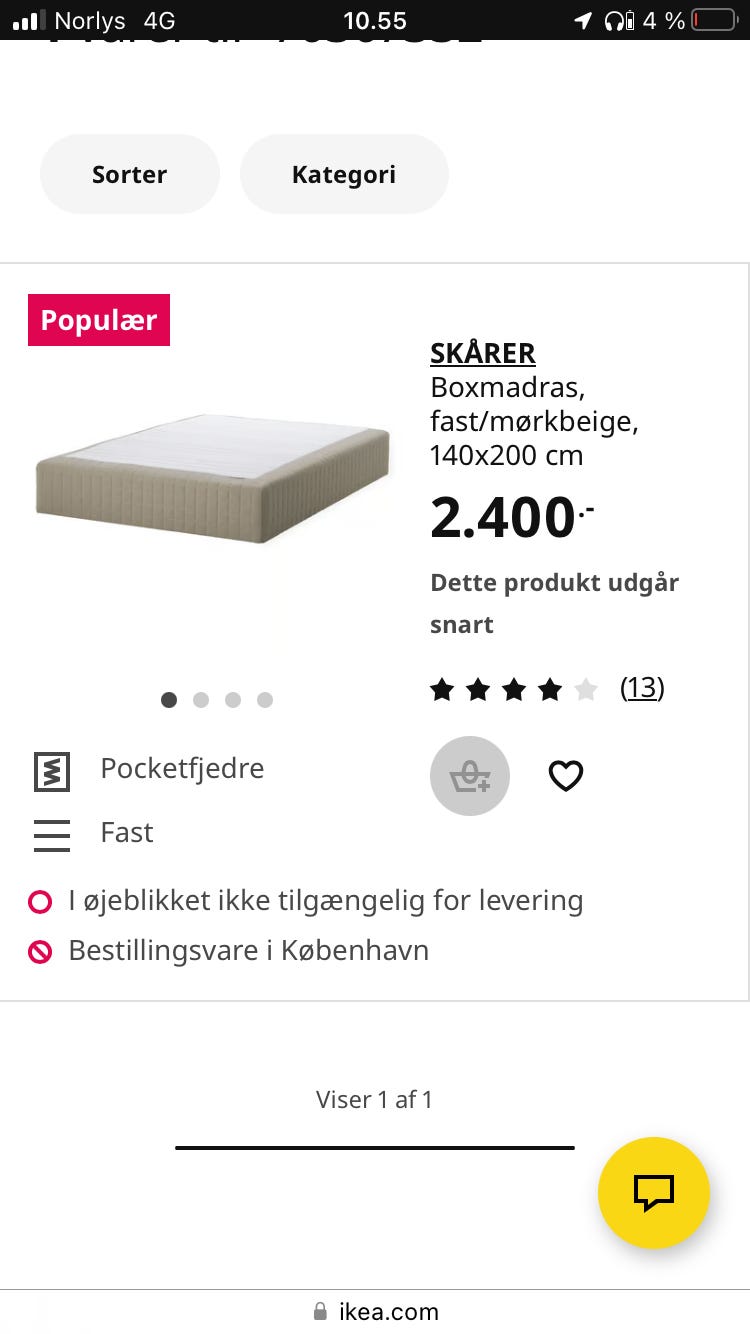The image size is (750, 1334).
Task: Tap the padlock icon in the address bar
Action: click(x=321, y=1311)
